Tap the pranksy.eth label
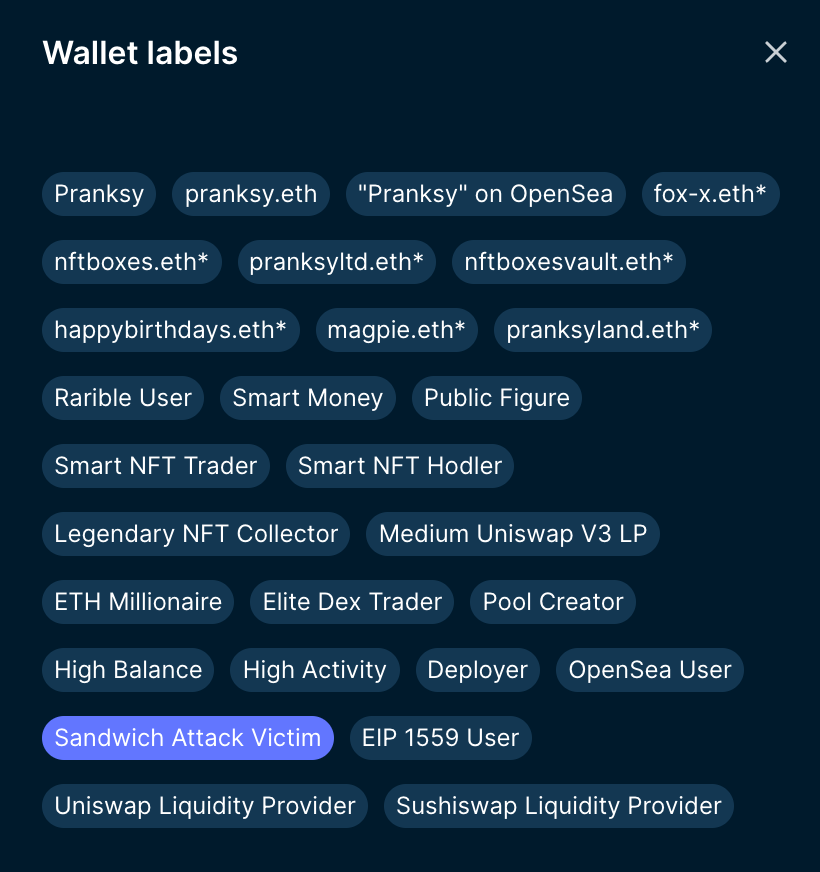 [x=251, y=194]
